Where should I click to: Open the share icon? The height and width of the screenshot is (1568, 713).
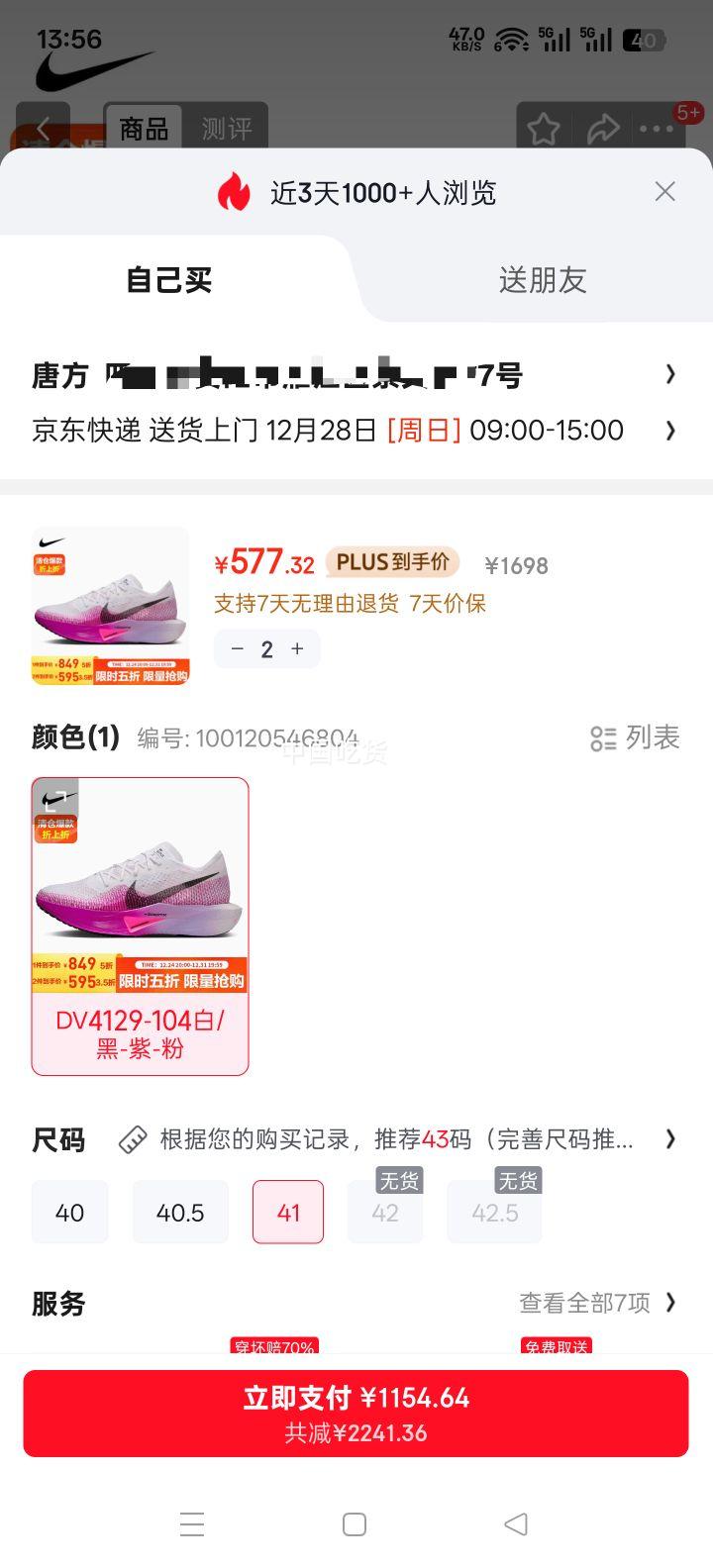coord(604,129)
